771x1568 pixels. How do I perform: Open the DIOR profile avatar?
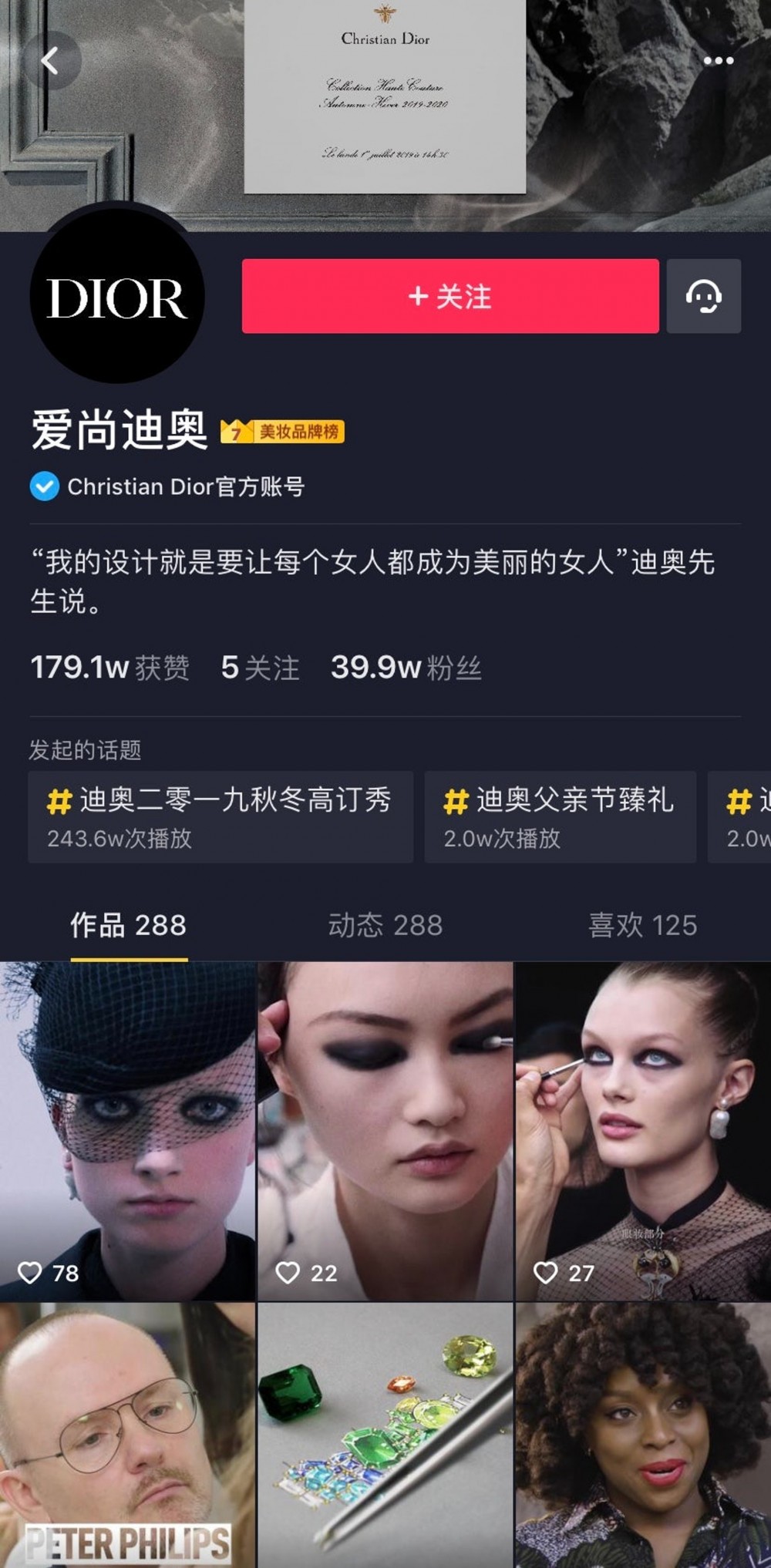coord(117,298)
